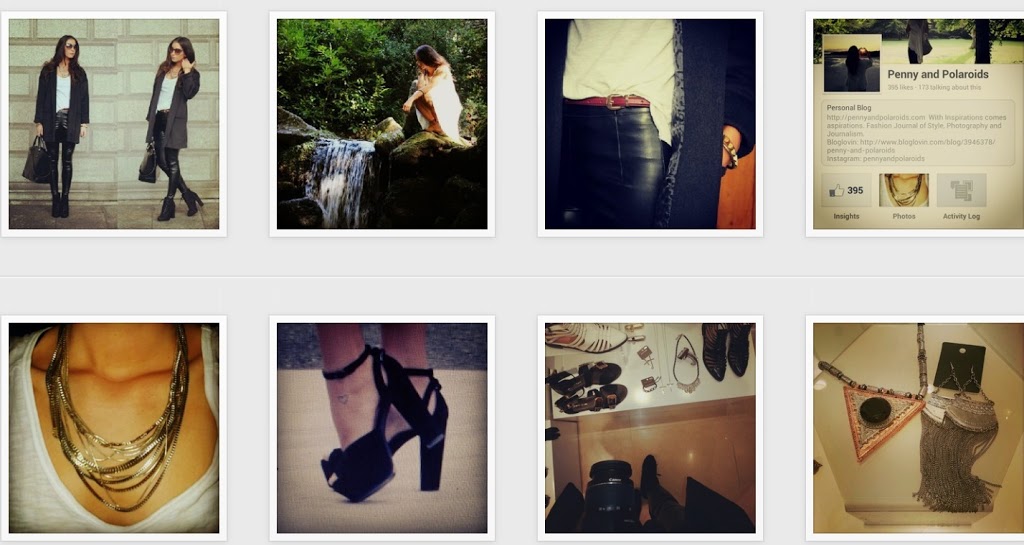
Task: Open the photo of two women in black coats
Action: tap(113, 124)
